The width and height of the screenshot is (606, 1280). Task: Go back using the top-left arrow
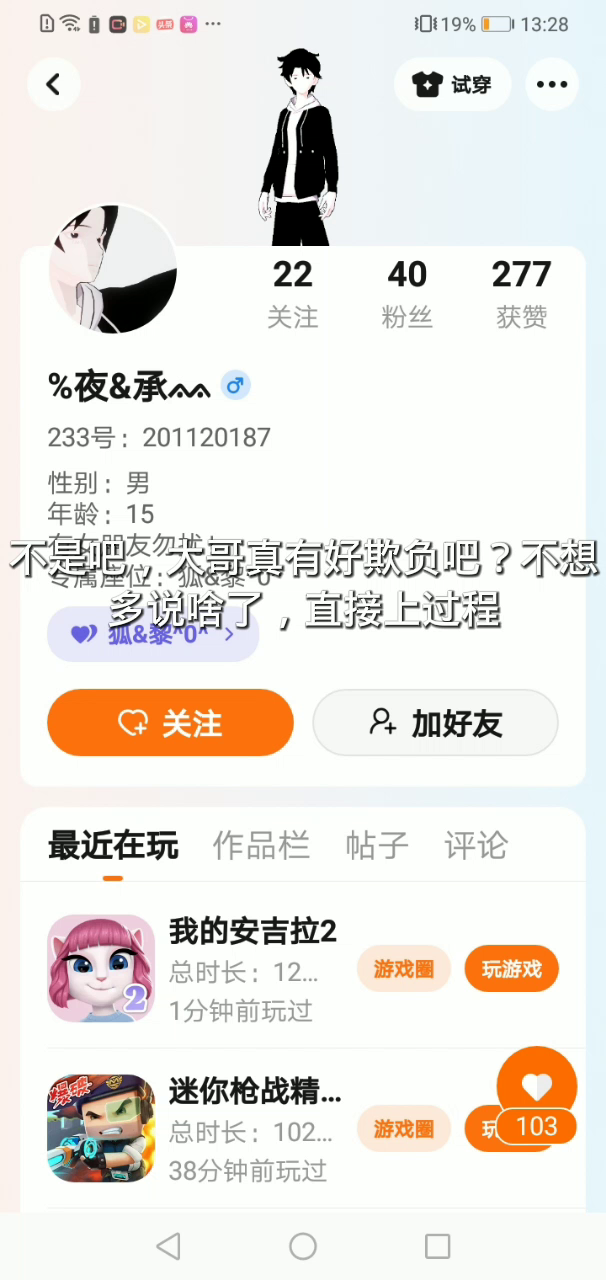click(54, 85)
